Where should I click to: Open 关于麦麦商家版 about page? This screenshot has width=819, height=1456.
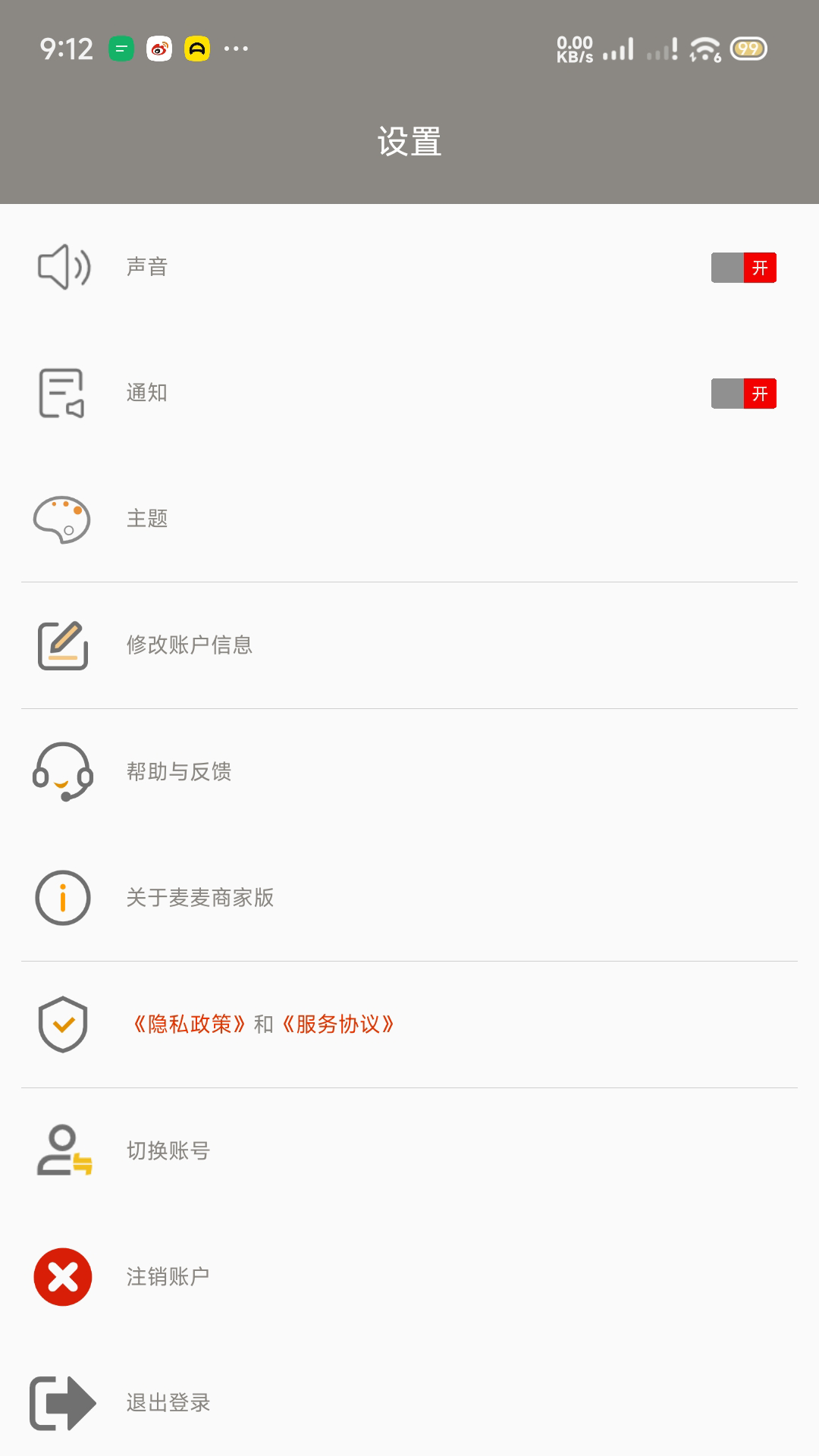tap(200, 898)
